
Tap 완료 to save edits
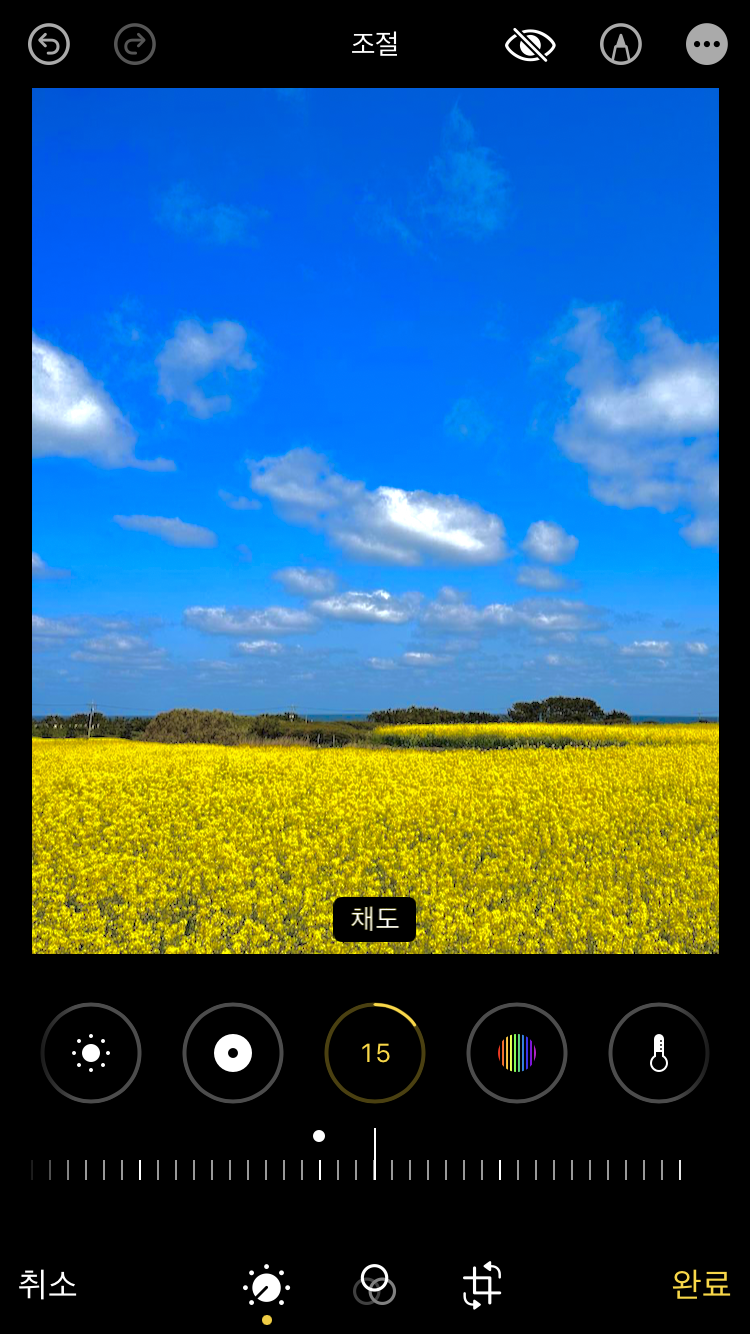(x=701, y=1284)
